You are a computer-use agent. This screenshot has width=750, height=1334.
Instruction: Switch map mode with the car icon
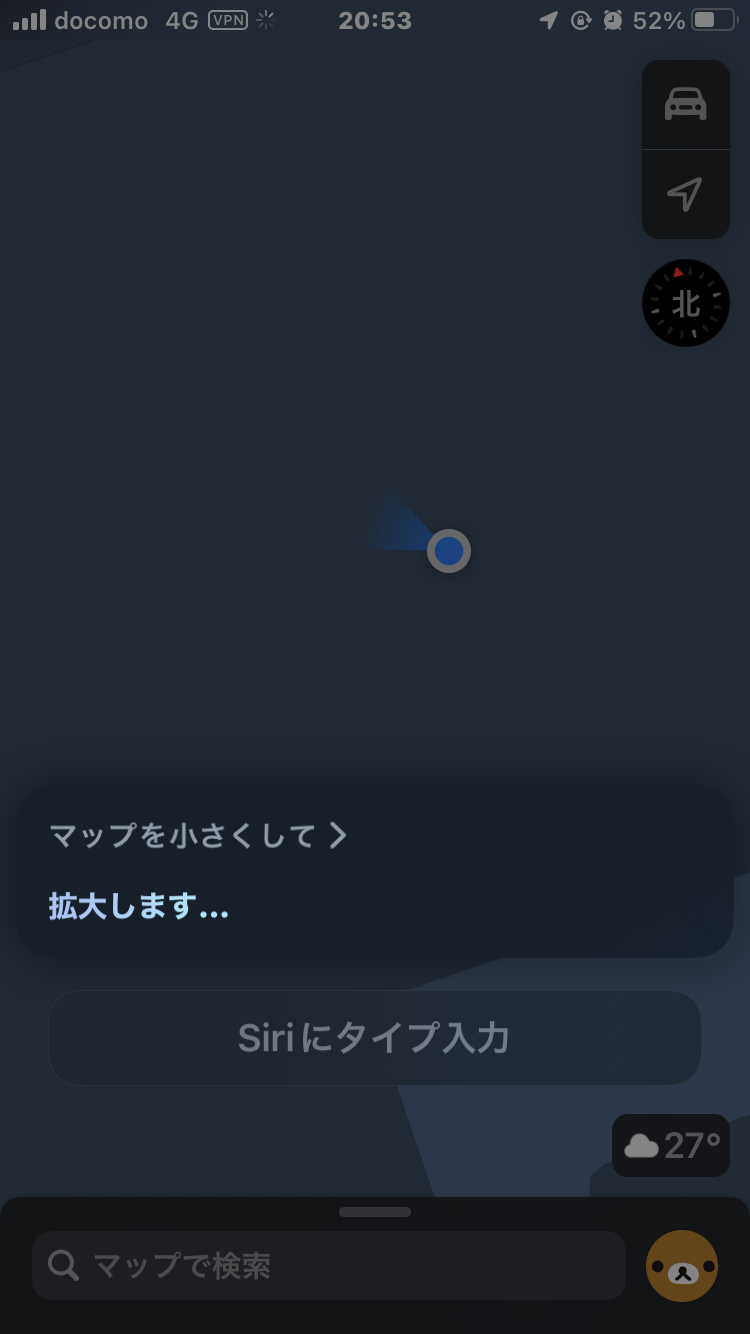tap(685, 105)
